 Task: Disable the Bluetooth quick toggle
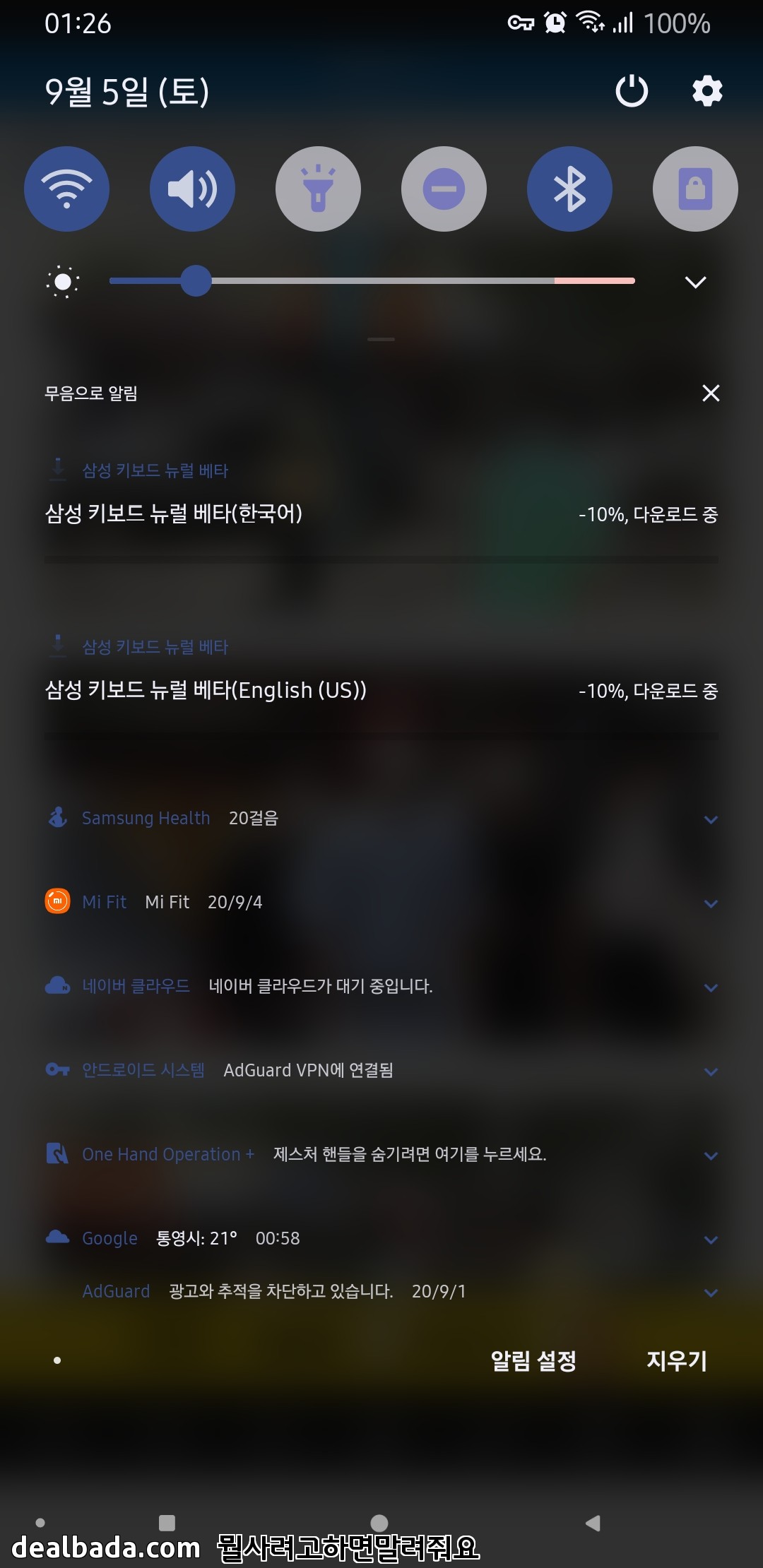(x=569, y=189)
